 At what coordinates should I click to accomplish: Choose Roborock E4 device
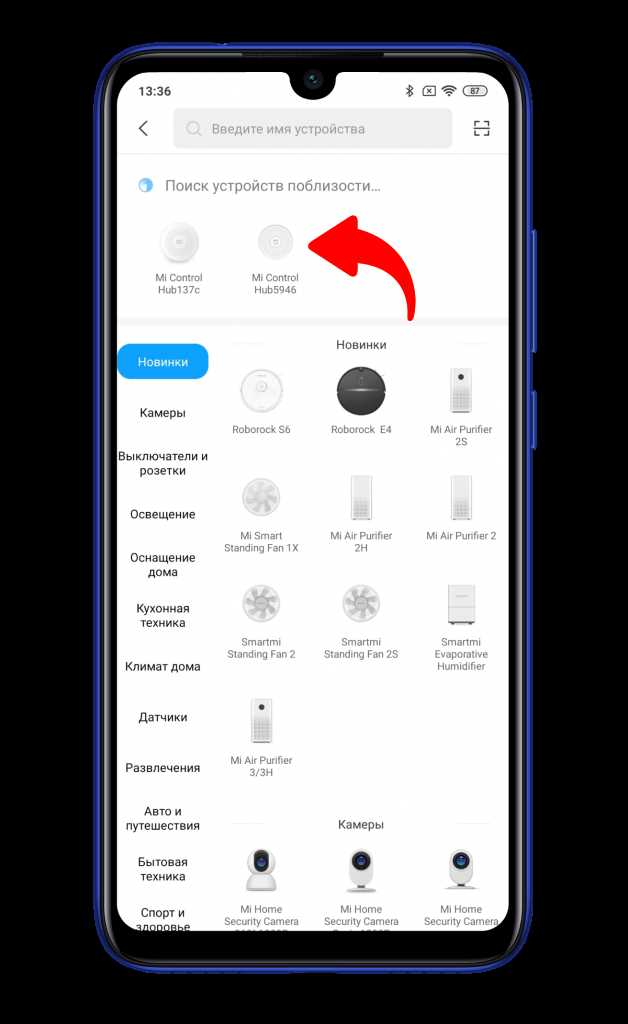point(361,400)
